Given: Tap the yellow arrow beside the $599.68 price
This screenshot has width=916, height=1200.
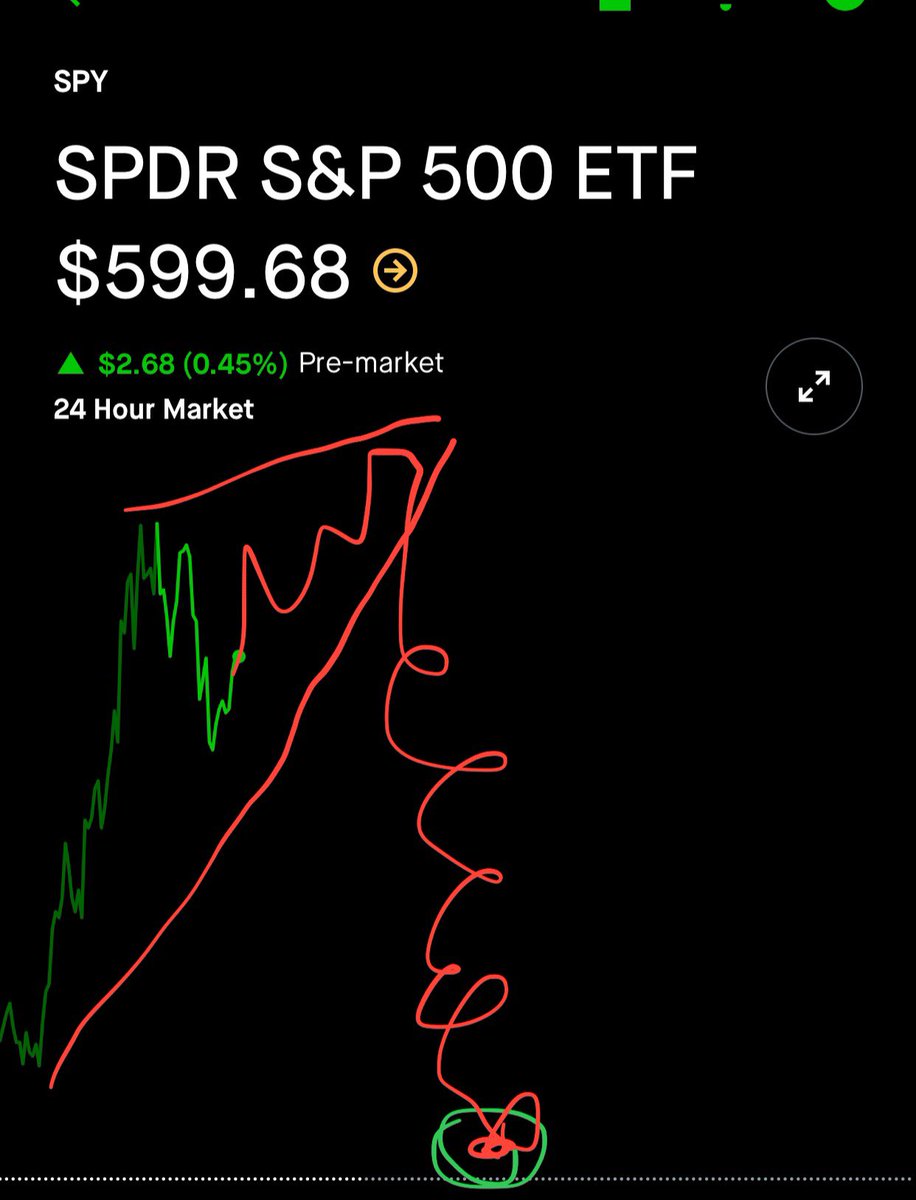Looking at the screenshot, I should point(395,270).
